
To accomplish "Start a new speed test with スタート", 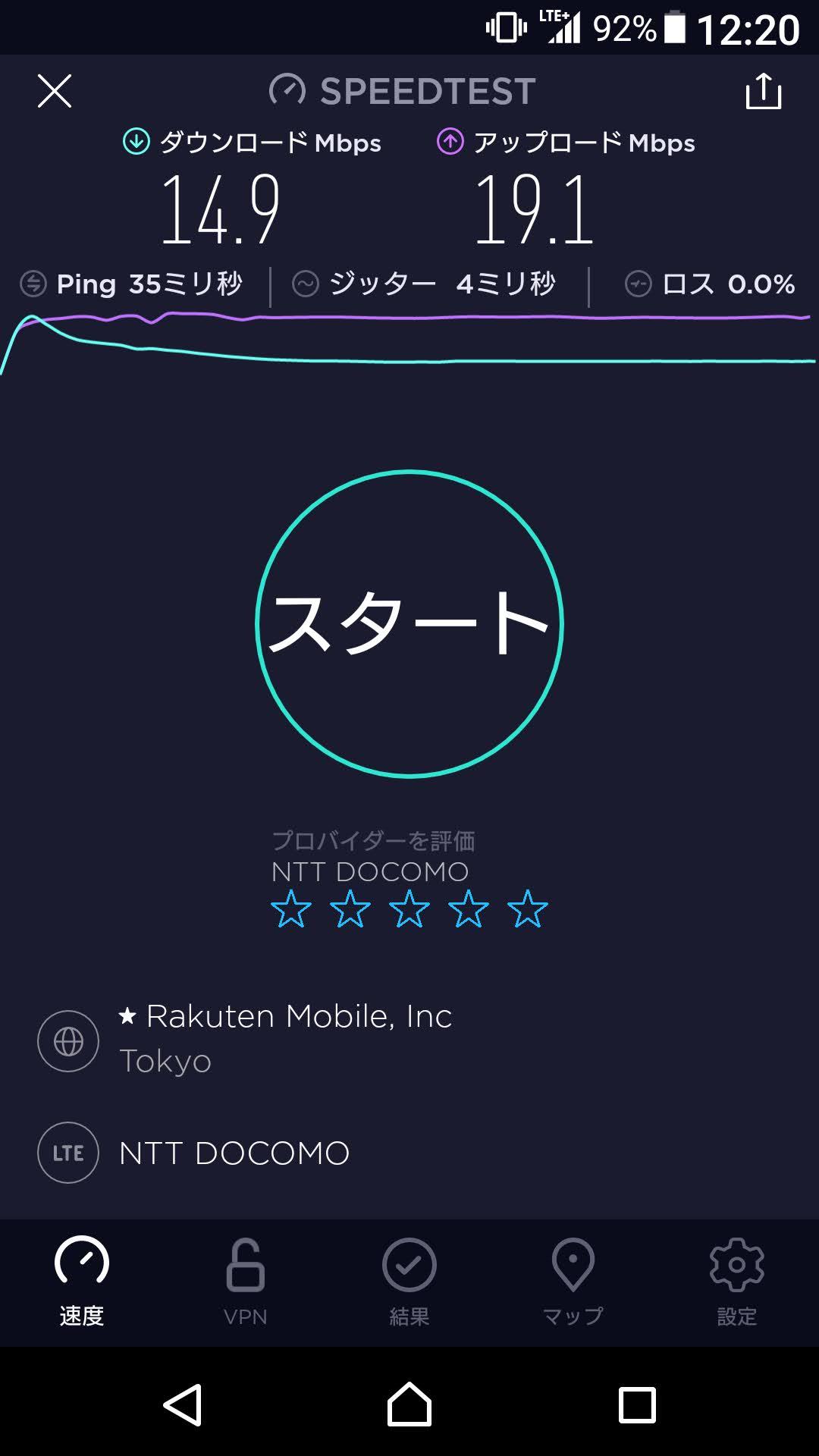I will tap(409, 623).
